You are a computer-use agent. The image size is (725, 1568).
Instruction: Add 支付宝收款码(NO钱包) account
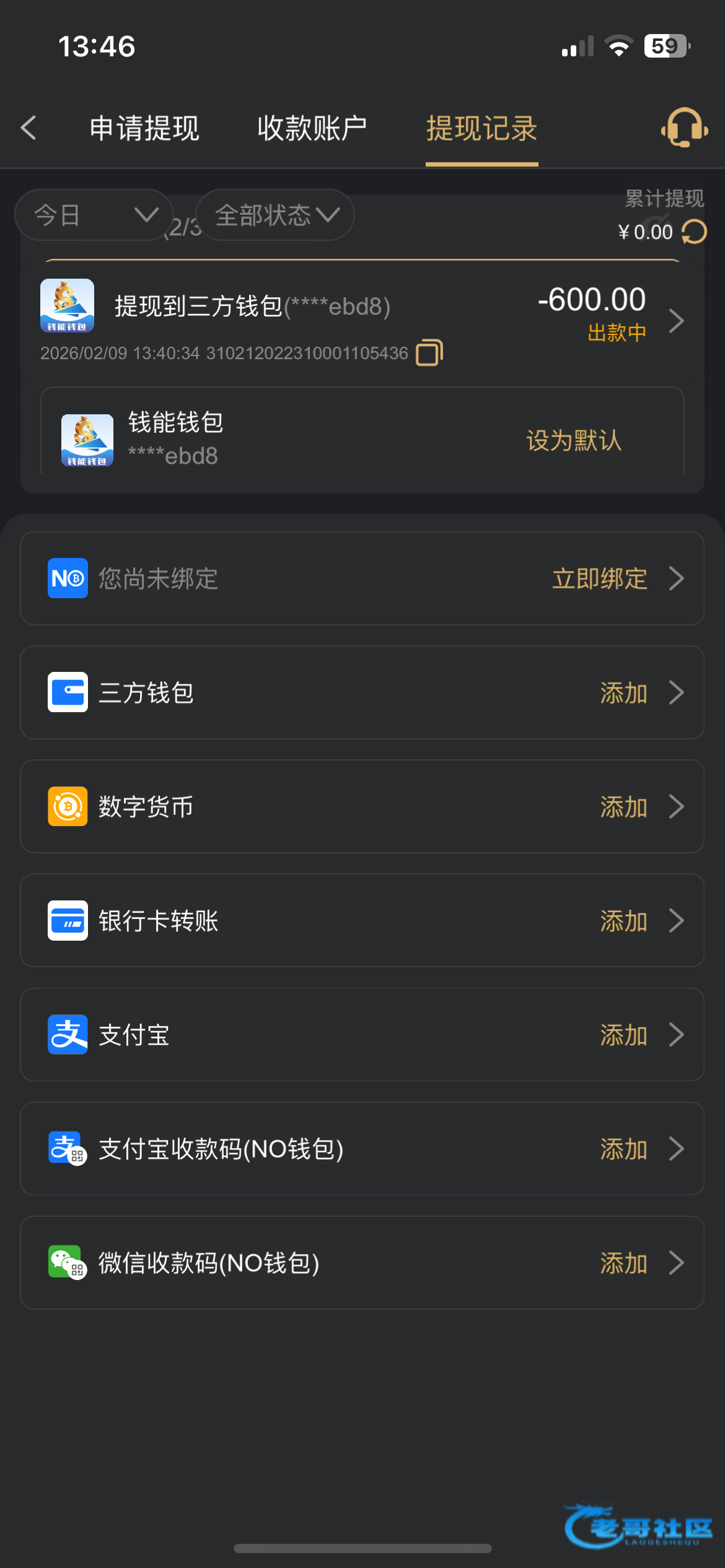pyautogui.click(x=623, y=1149)
